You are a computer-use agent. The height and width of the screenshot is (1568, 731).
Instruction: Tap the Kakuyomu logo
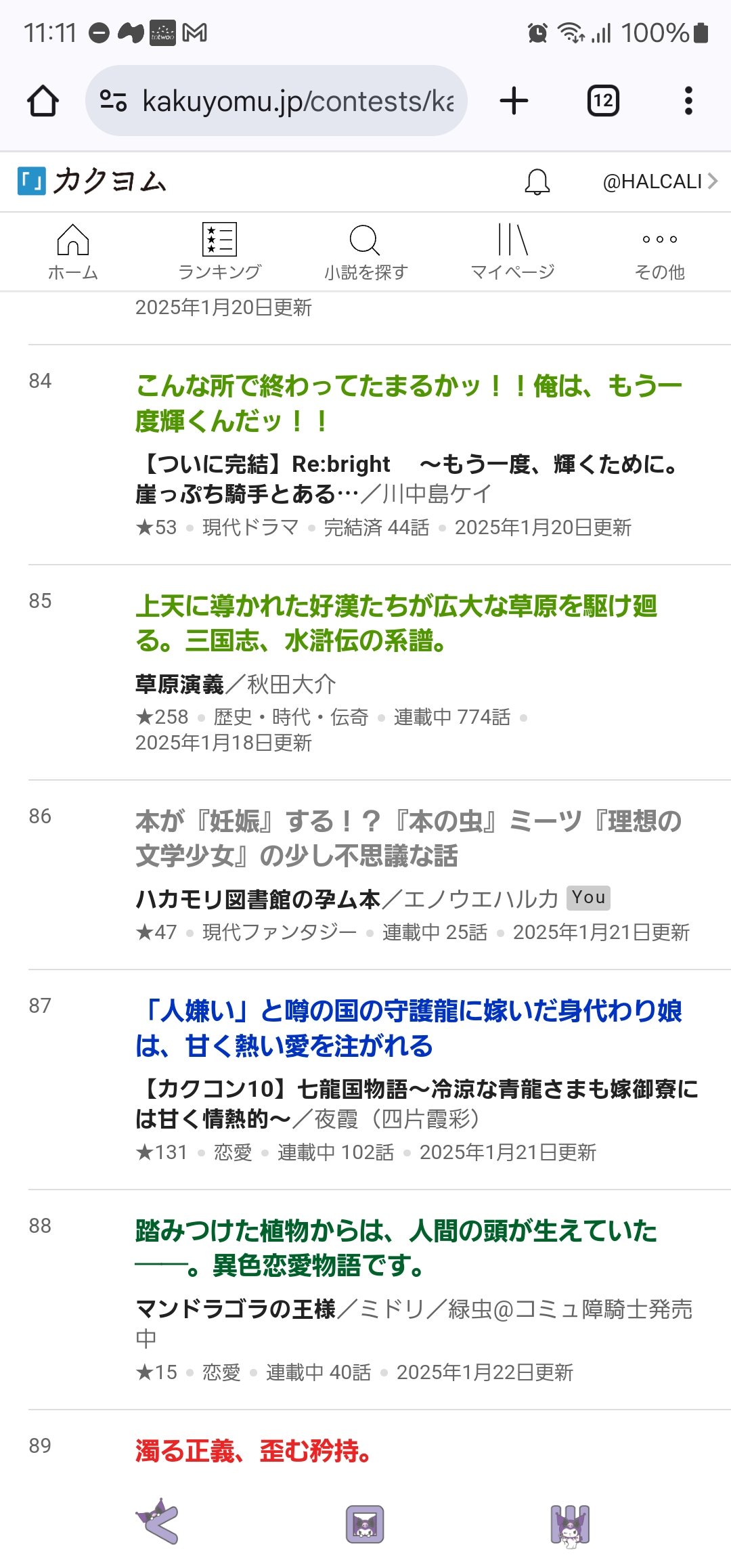pyautogui.click(x=92, y=181)
